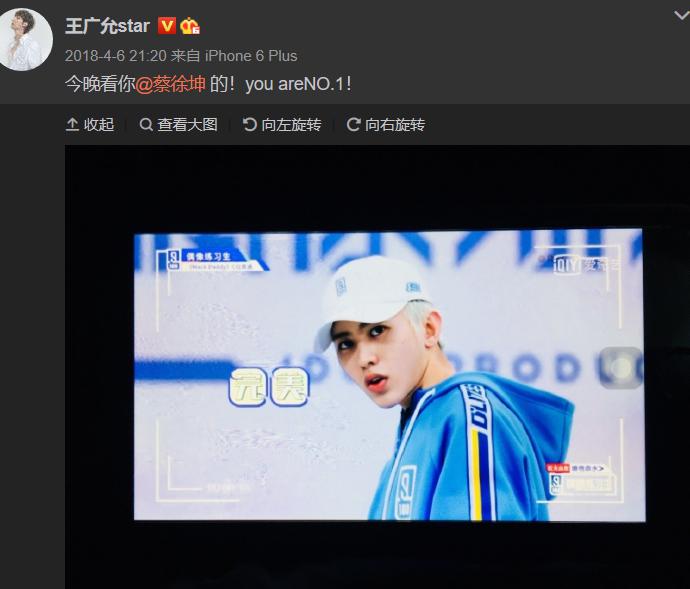Image resolution: width=690 pixels, height=589 pixels.
Task: View the full-size image via 查看大图
Action: tap(178, 125)
